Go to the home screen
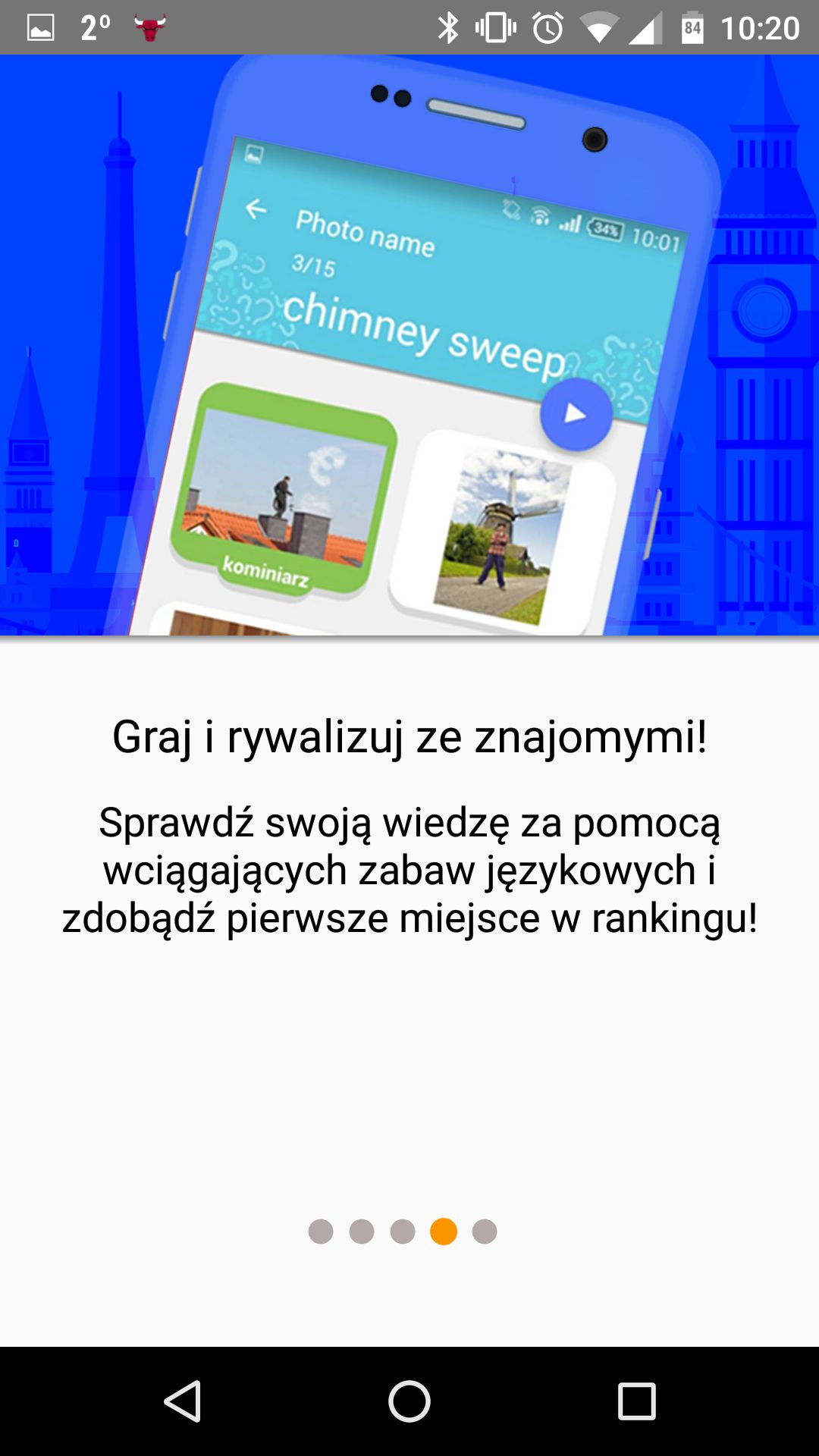 pyautogui.click(x=409, y=1401)
